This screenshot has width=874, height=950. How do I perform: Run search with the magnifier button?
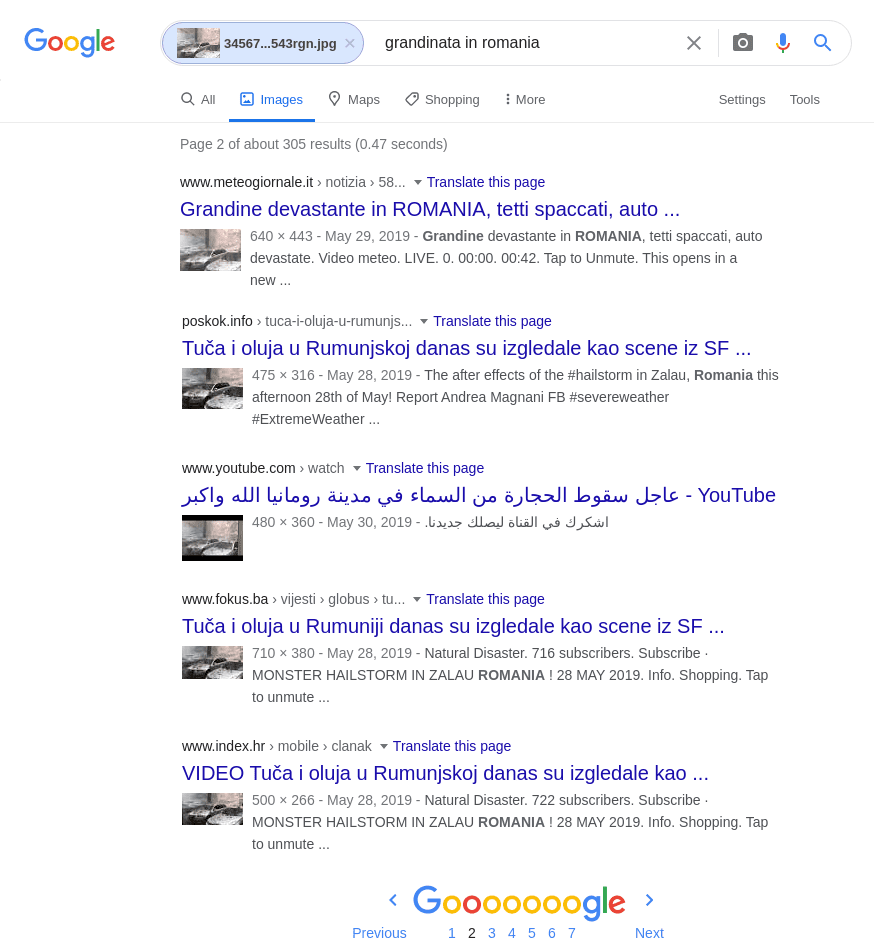tap(822, 43)
